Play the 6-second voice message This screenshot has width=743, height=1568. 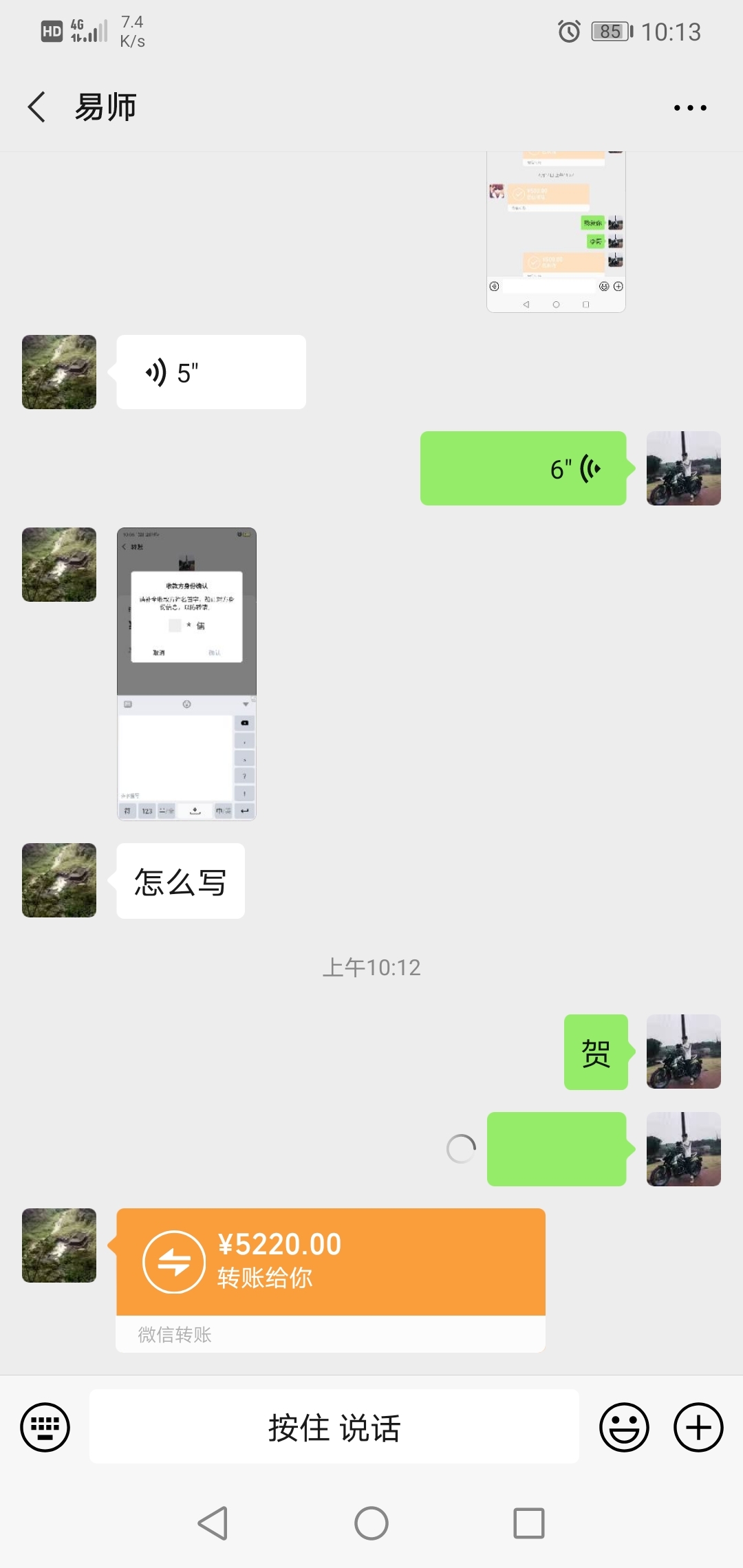pos(524,468)
